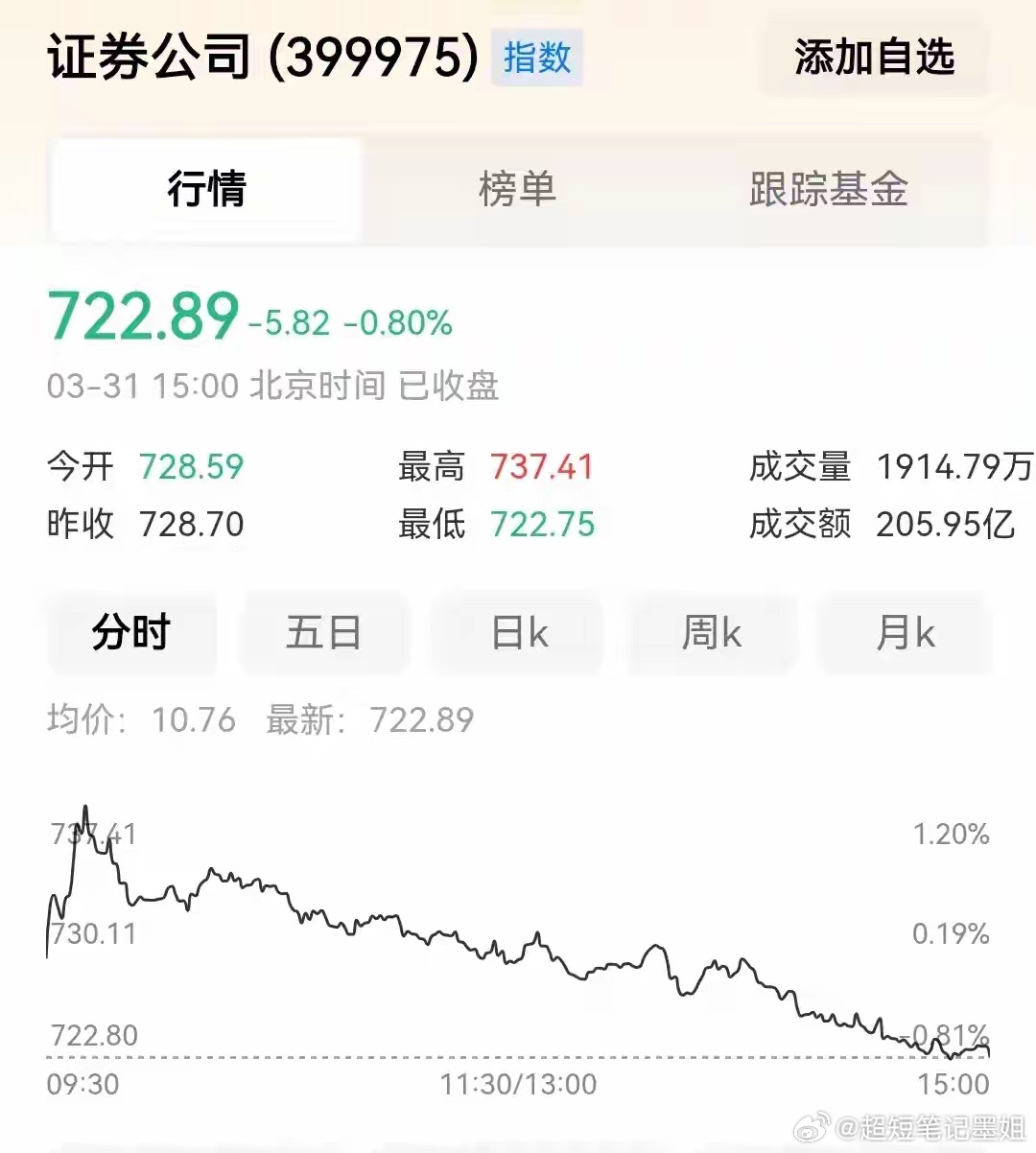Select the 分时 chart view

[131, 633]
